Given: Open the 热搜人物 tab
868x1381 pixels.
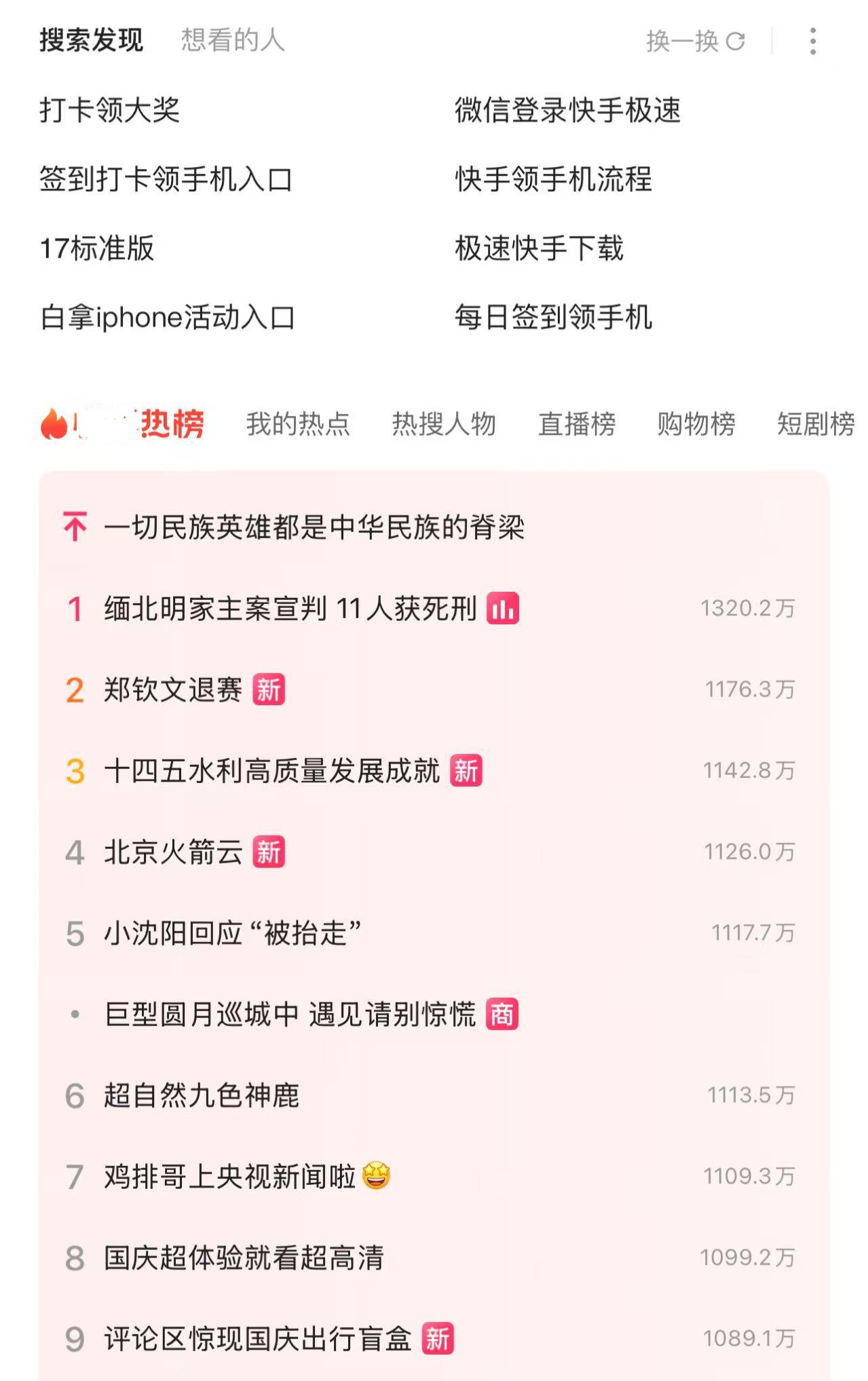Looking at the screenshot, I should [444, 424].
